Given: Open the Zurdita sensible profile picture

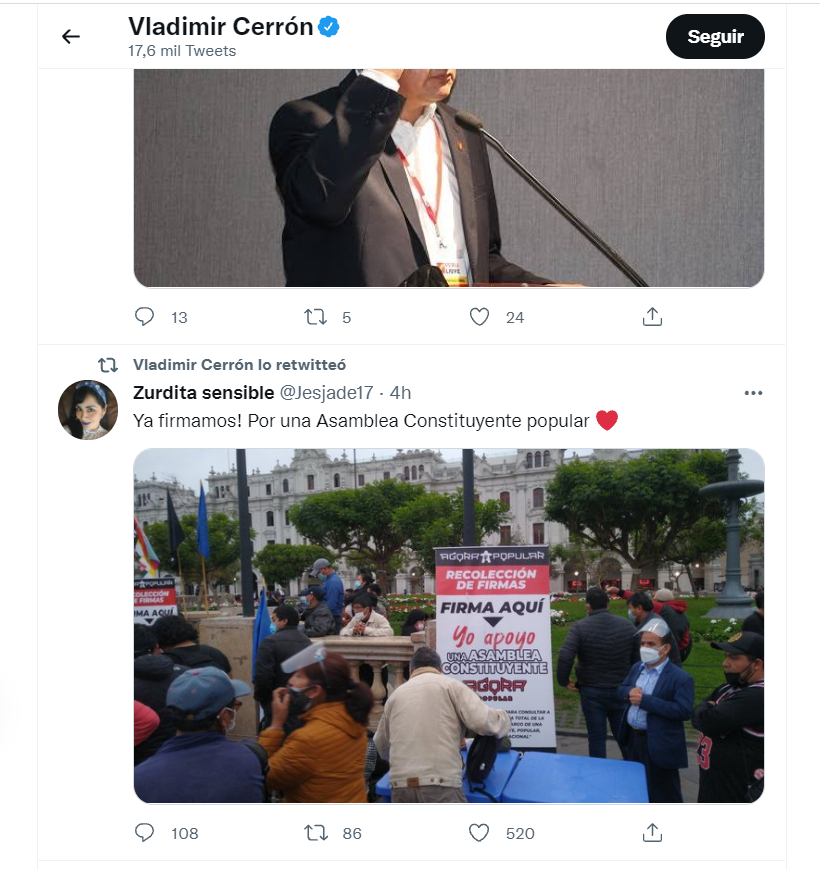Looking at the screenshot, I should point(88,410).
